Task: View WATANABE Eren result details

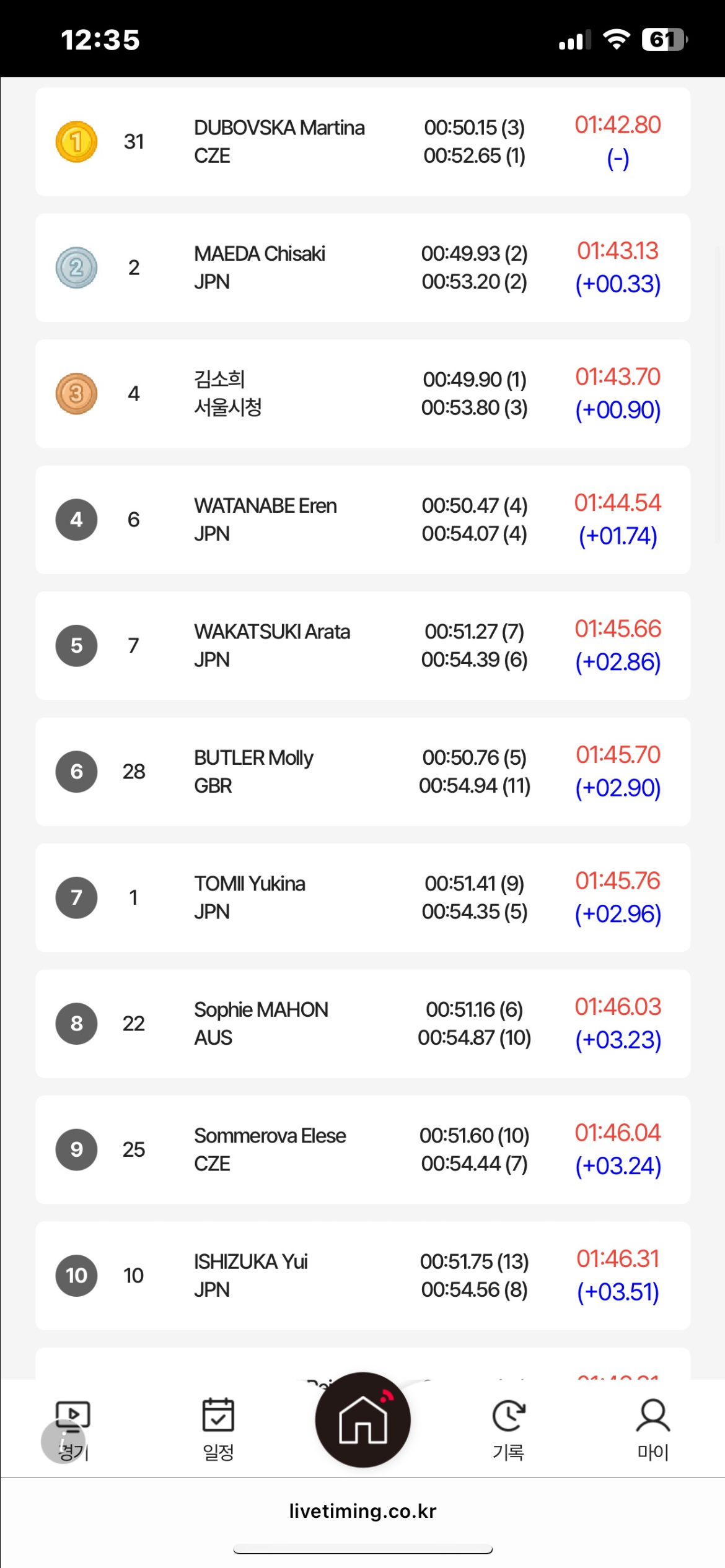Action: tap(362, 520)
